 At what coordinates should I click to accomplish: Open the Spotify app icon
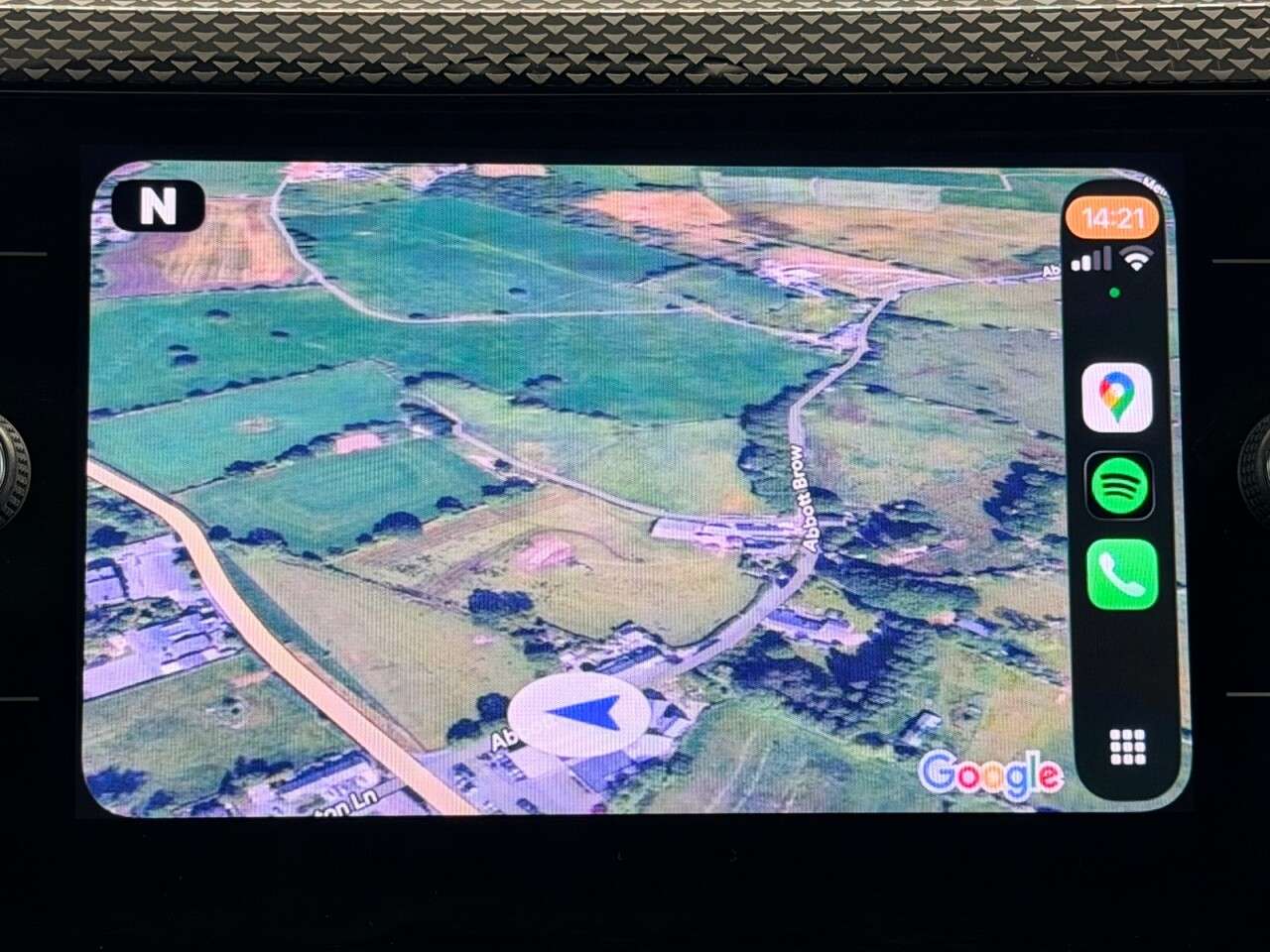tap(1119, 486)
